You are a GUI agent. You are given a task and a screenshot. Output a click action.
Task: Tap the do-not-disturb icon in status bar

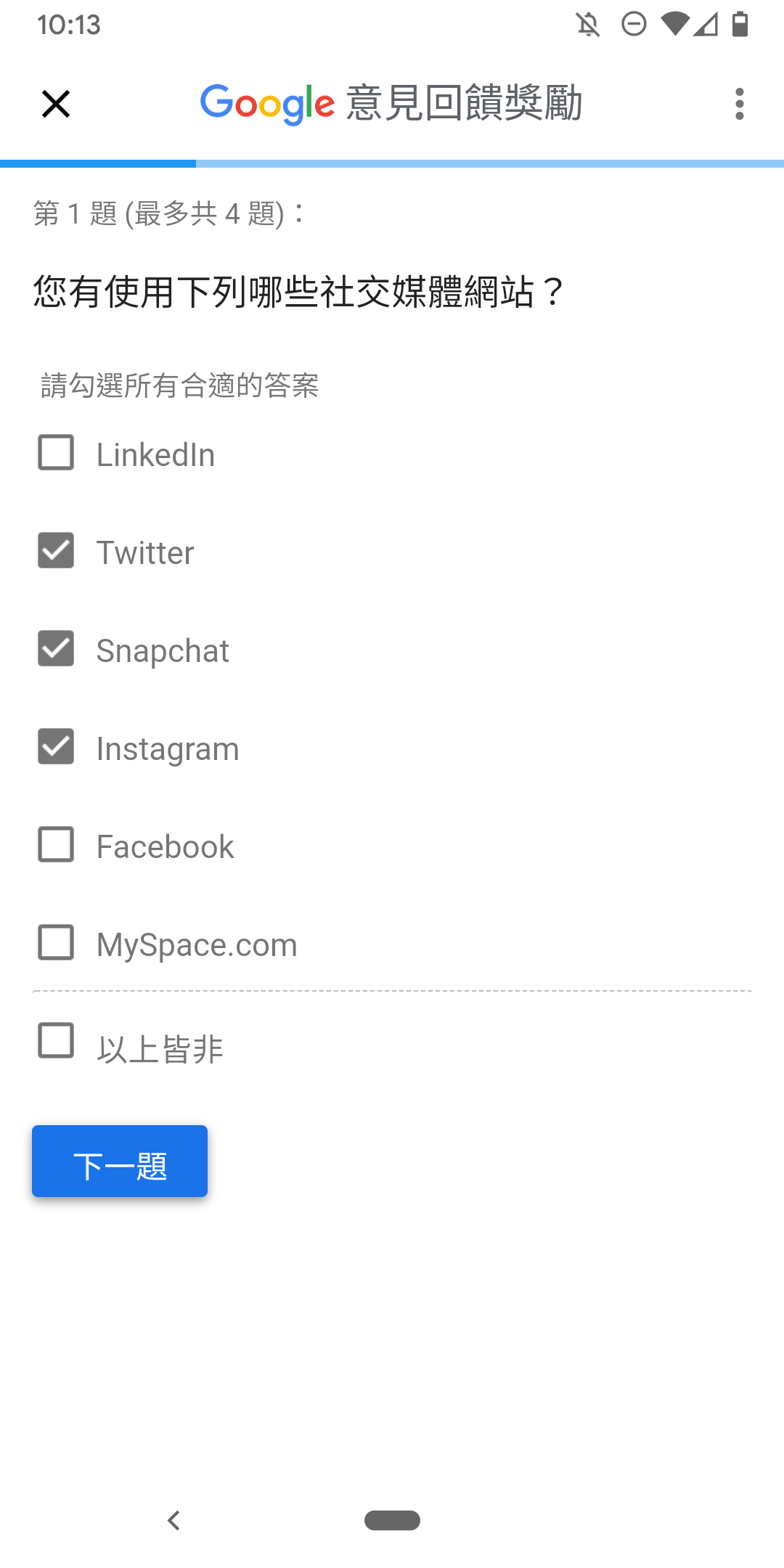pyautogui.click(x=633, y=24)
